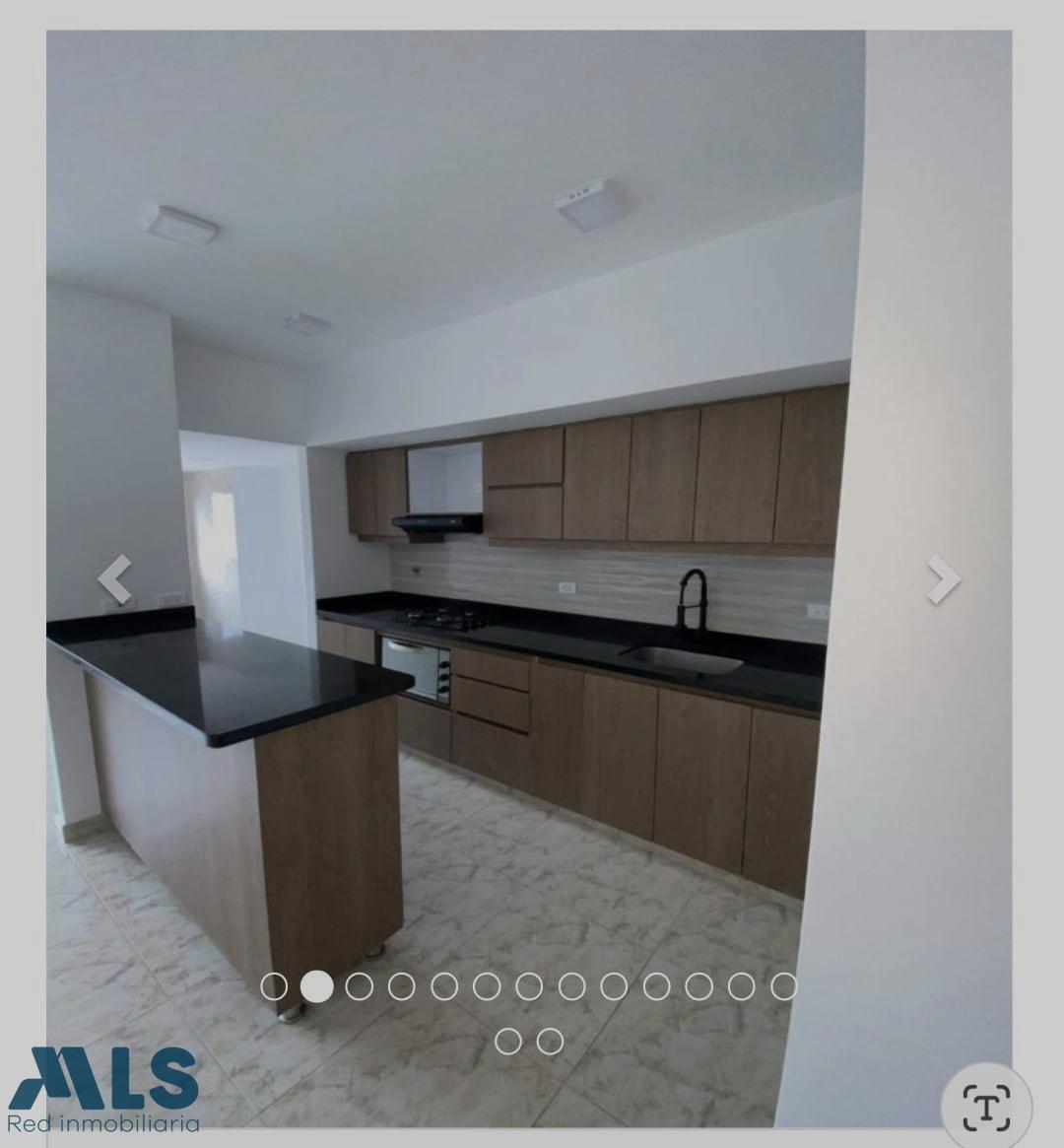Open the text recognition scan button
The image size is (1064, 1148).
986,1107
